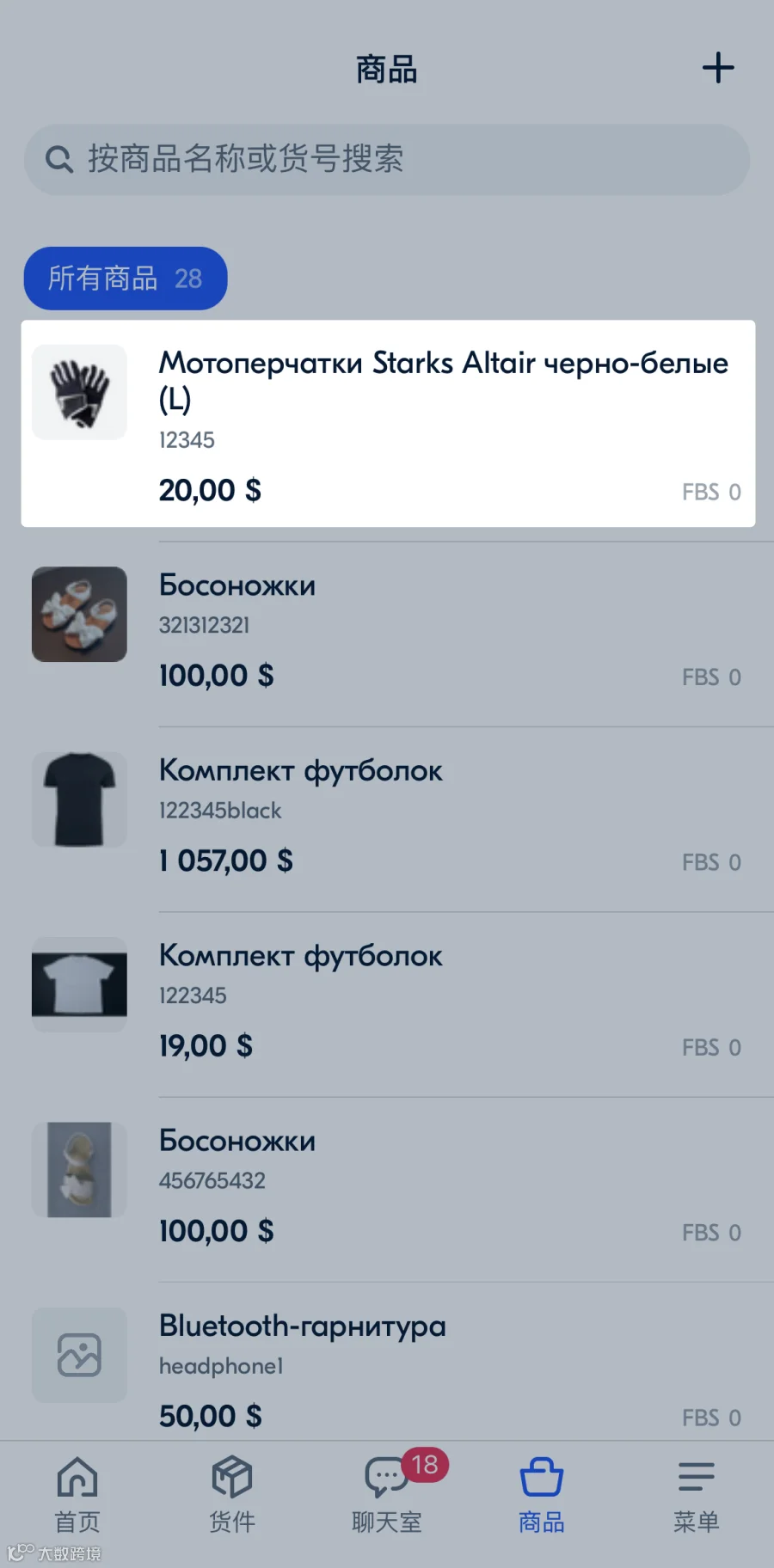The image size is (774, 1568).
Task: Open the Мотоперчатки Starks Altair product
Action: (x=388, y=424)
